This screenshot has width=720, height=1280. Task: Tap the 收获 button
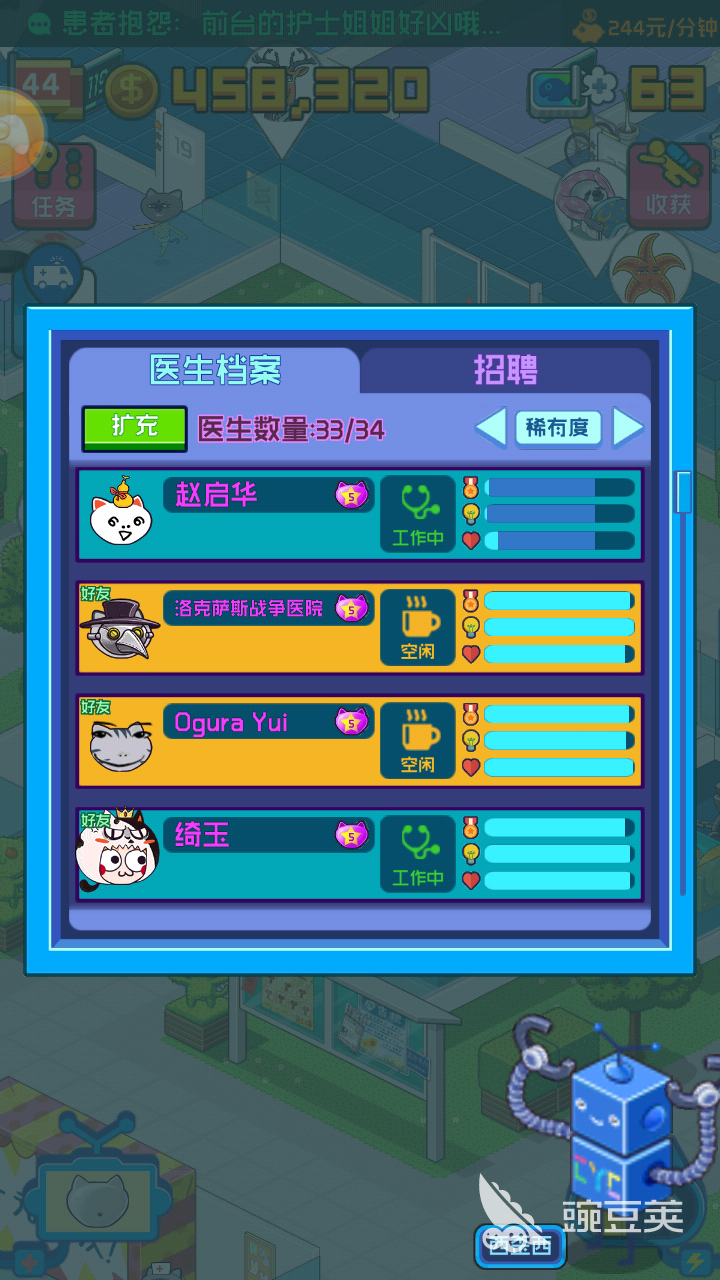pyautogui.click(x=668, y=185)
